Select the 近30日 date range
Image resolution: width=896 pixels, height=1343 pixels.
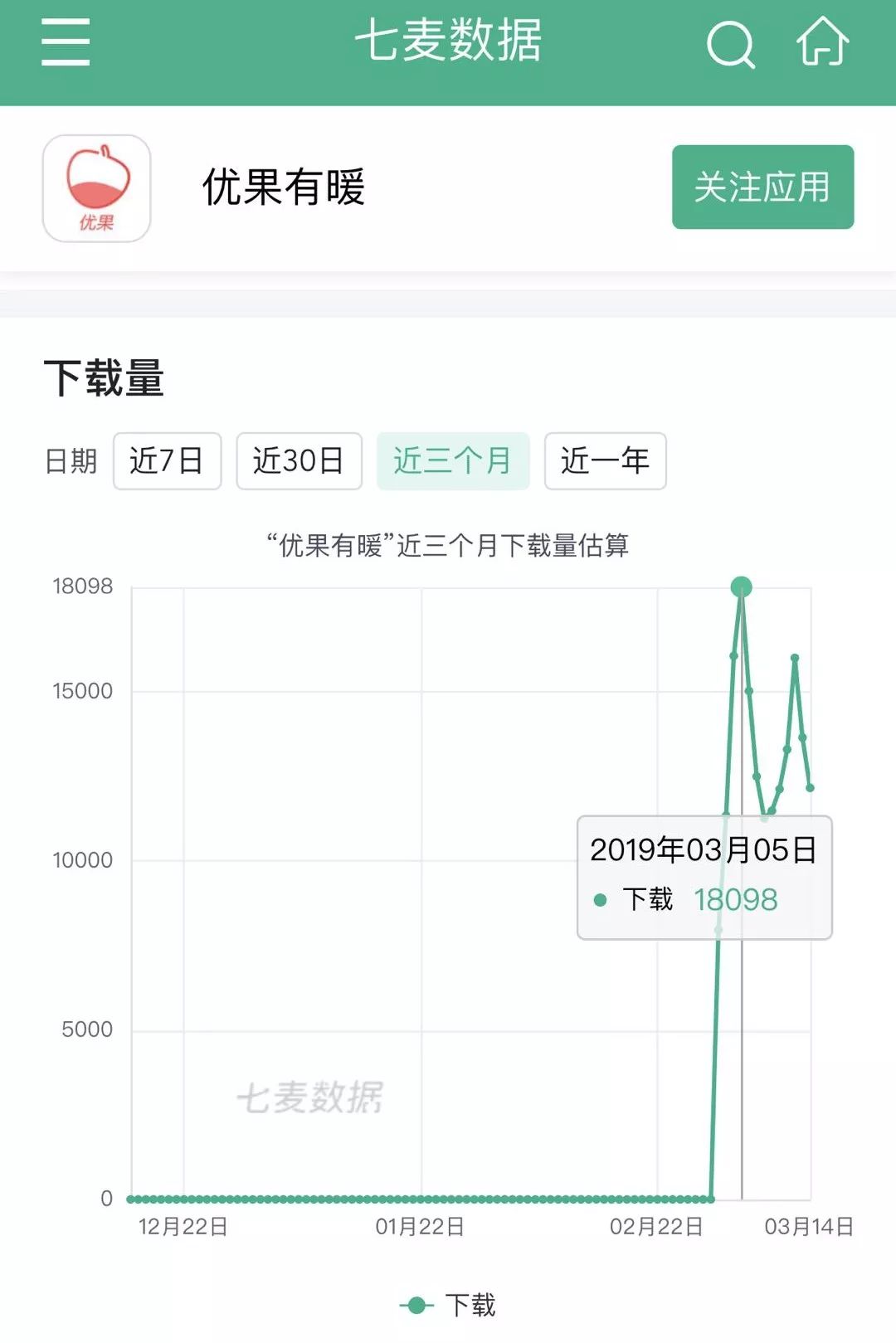click(299, 460)
